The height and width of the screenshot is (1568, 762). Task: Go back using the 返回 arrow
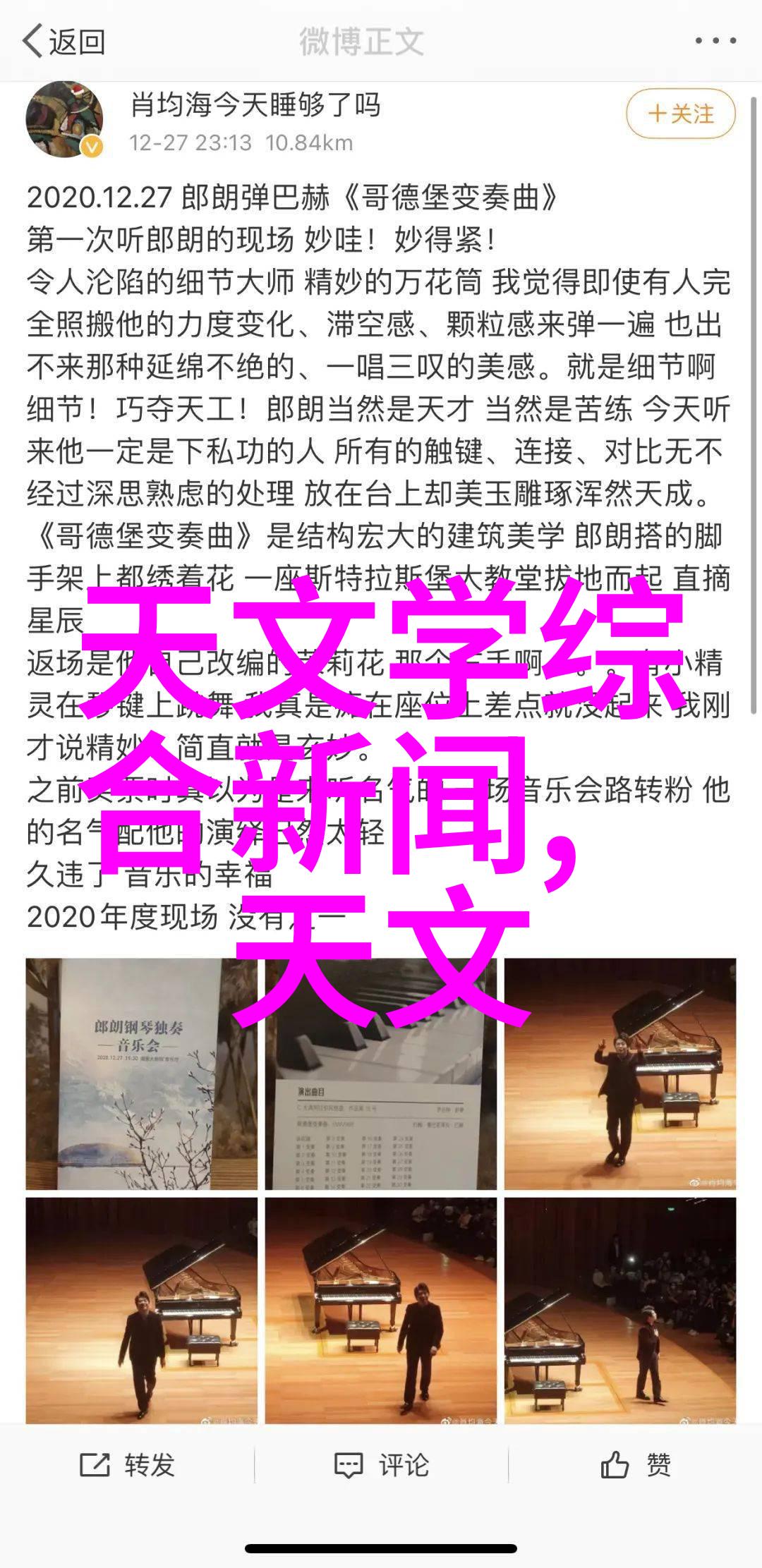(62, 41)
